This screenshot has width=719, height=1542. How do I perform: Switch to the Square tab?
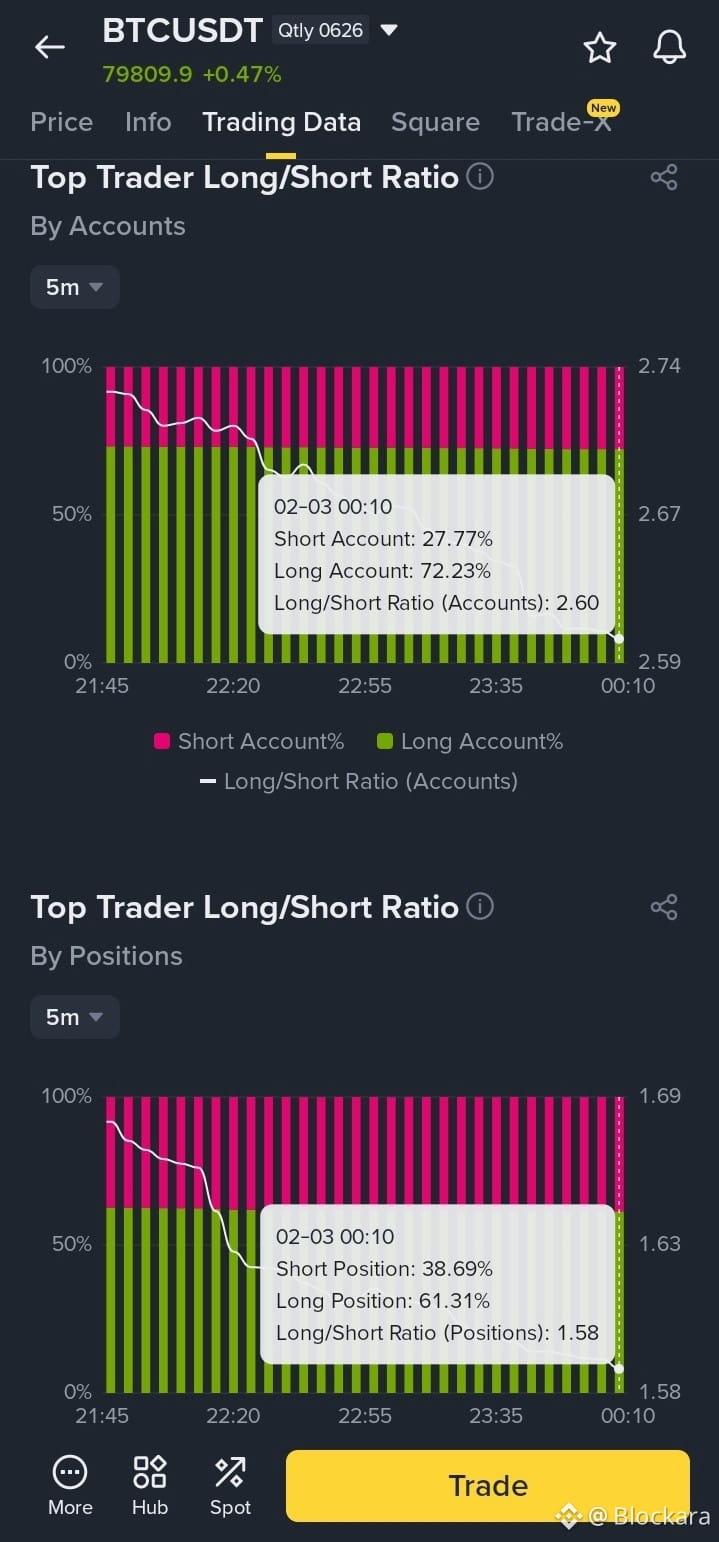pos(435,122)
